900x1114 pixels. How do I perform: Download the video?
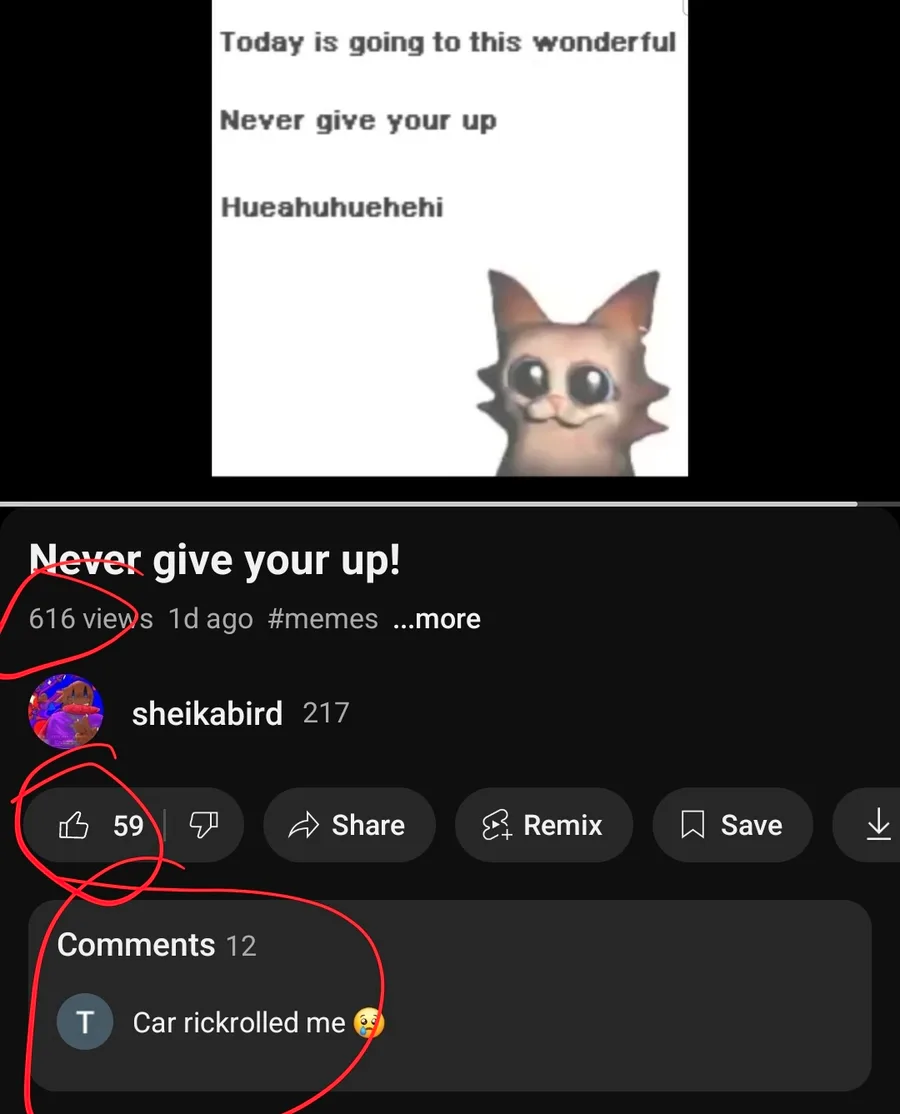coord(877,825)
